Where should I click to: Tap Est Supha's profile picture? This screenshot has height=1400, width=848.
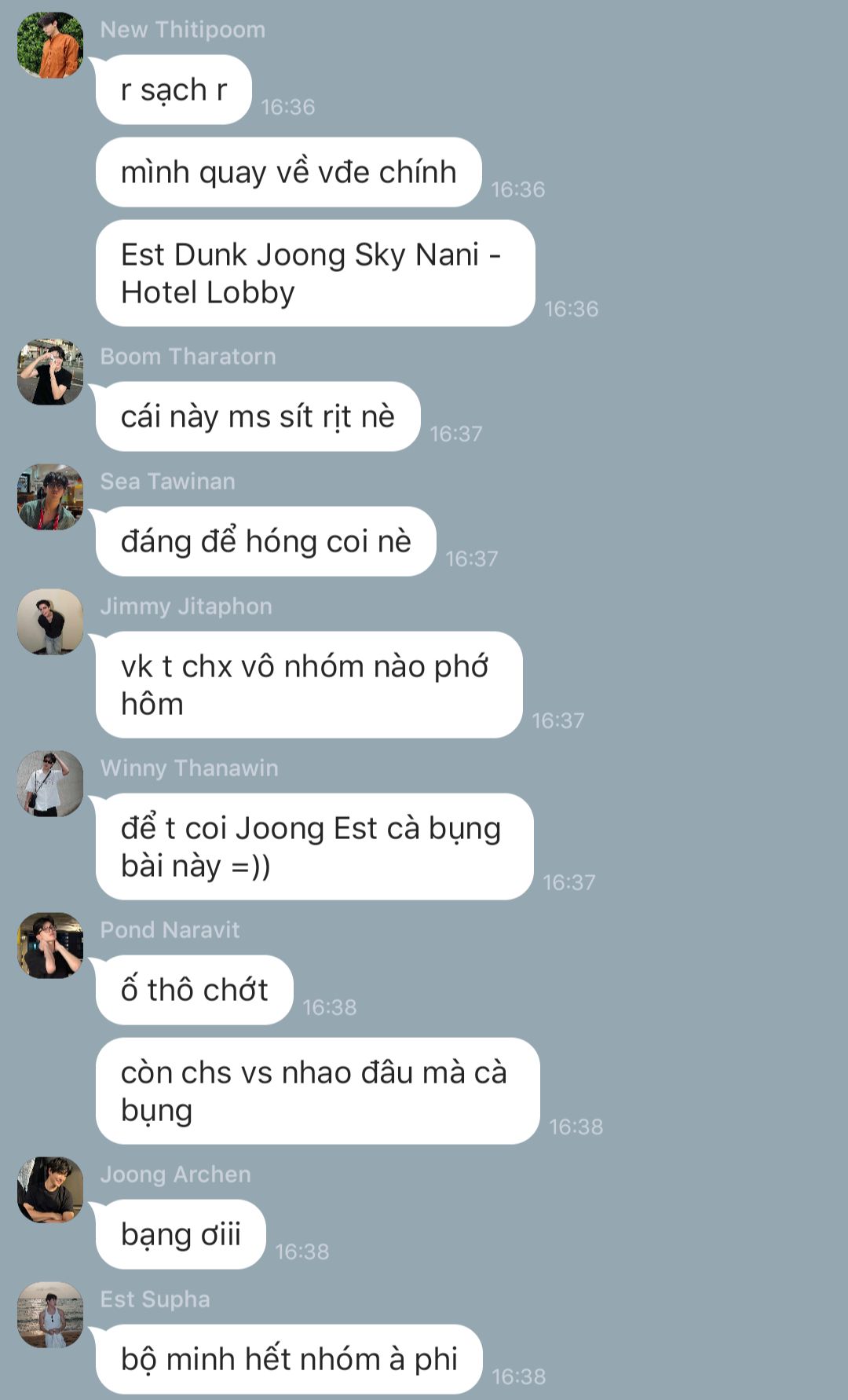coord(50,1315)
